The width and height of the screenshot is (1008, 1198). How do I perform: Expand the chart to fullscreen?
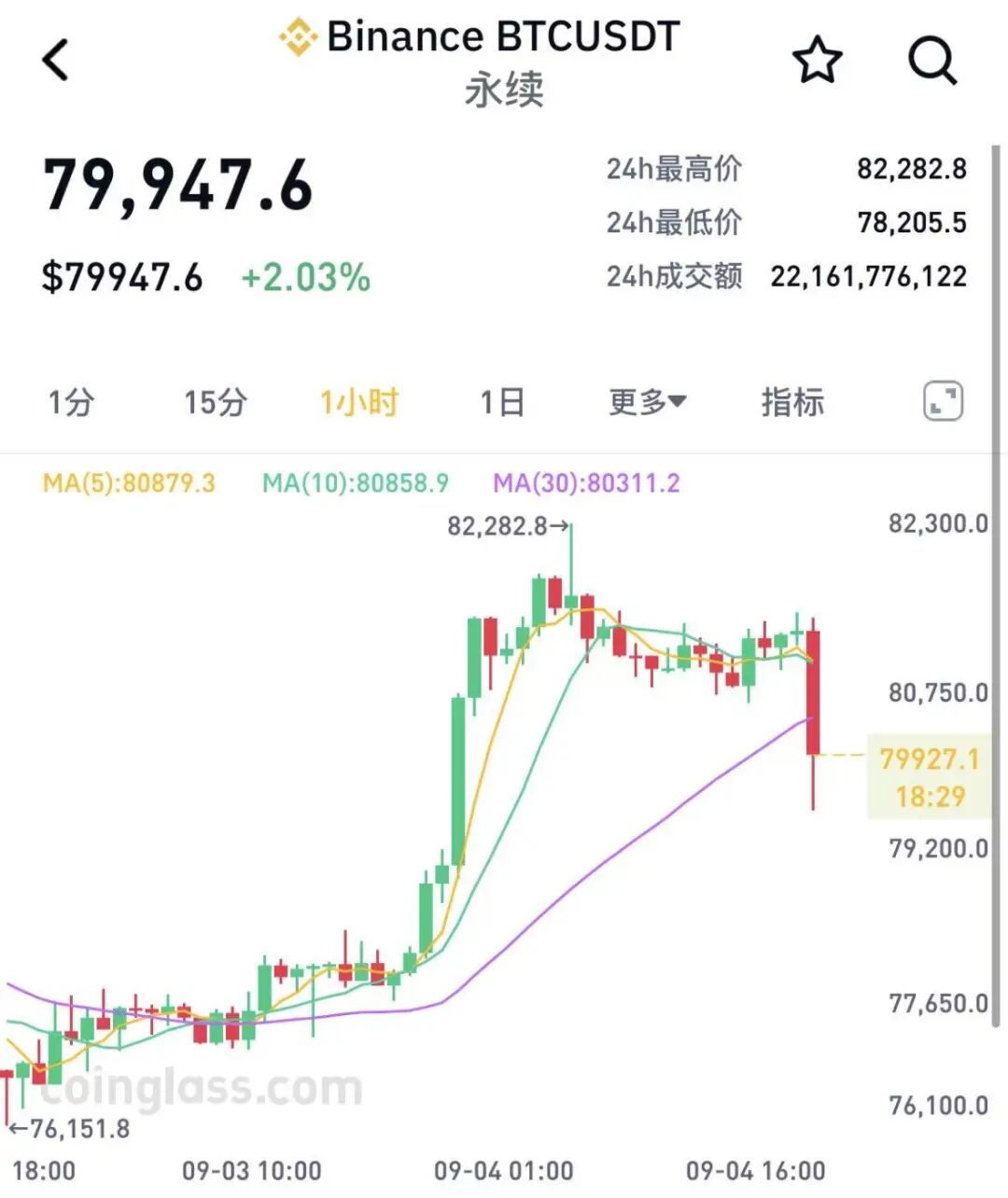pos(943,402)
